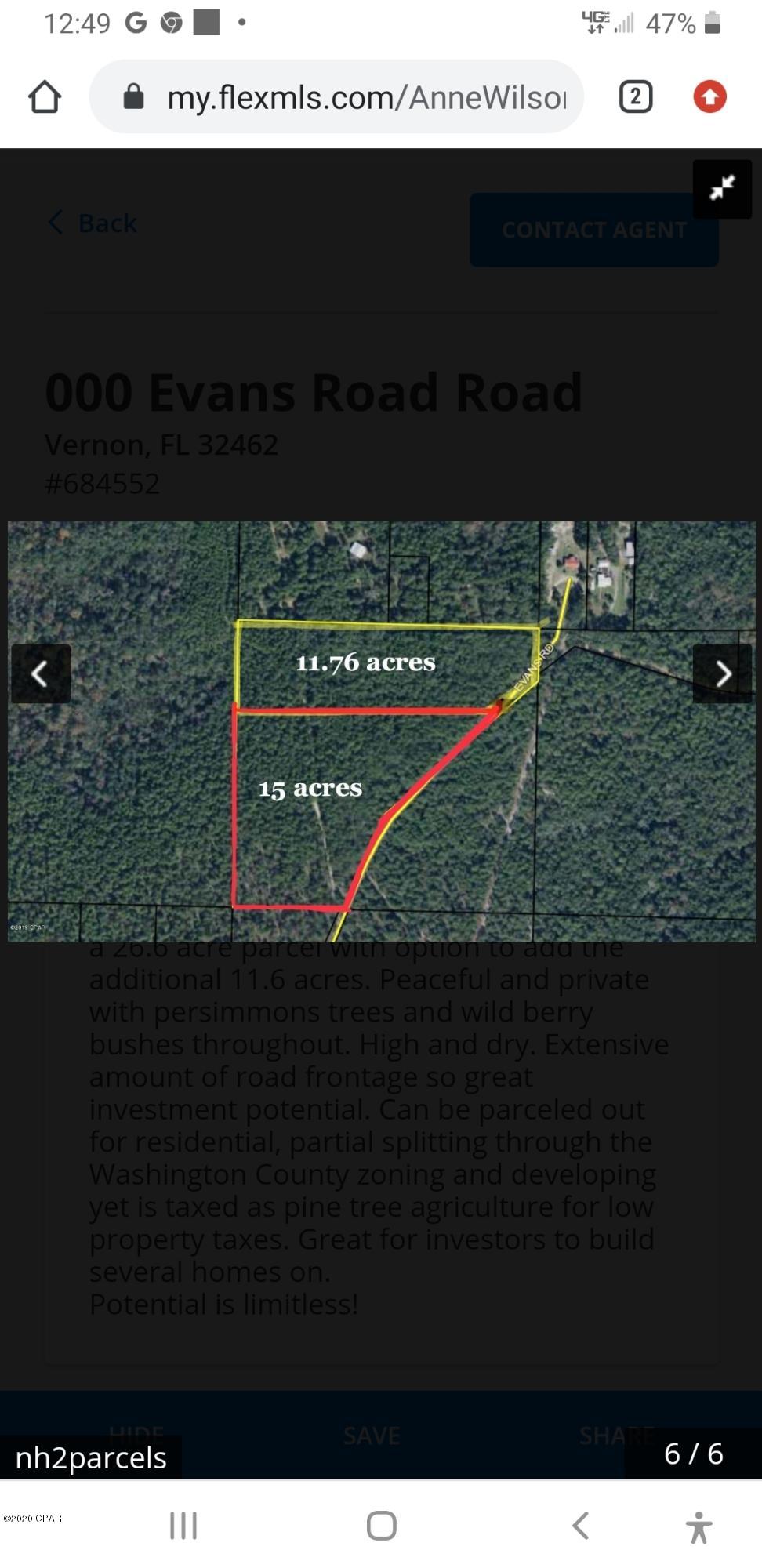Open the Chrome menu with the update arrow

click(x=709, y=97)
